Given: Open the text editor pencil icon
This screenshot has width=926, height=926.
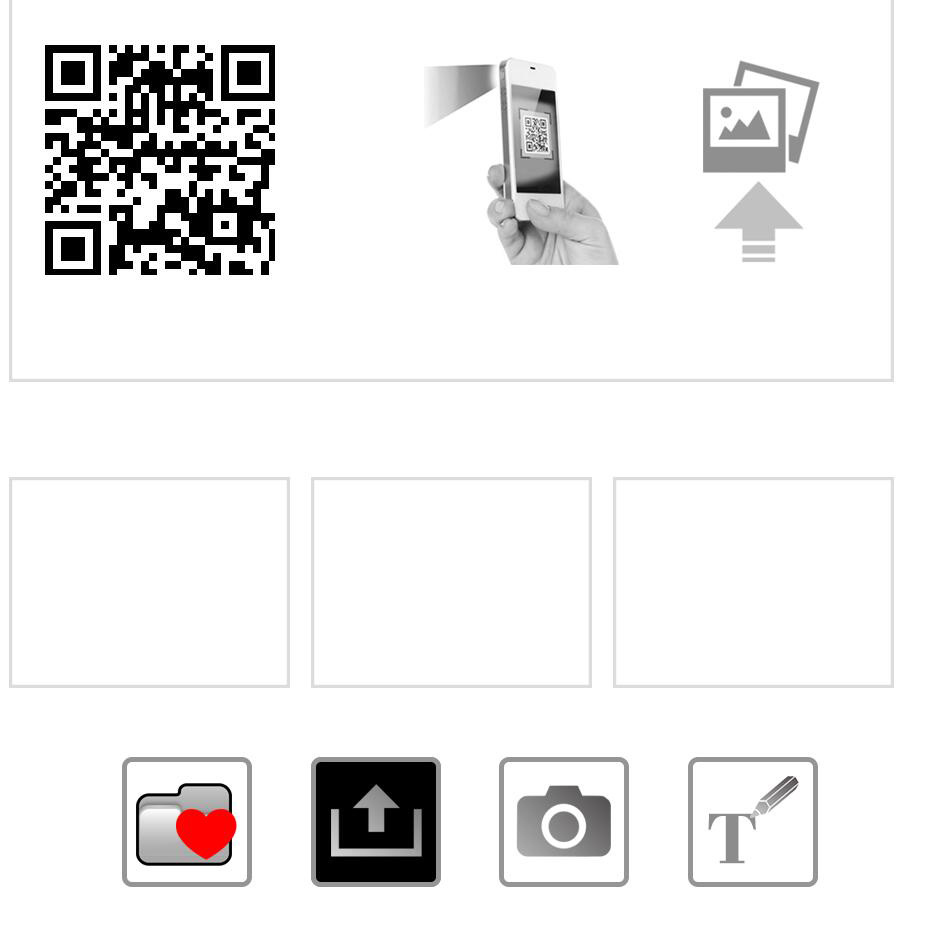Looking at the screenshot, I should click(753, 822).
